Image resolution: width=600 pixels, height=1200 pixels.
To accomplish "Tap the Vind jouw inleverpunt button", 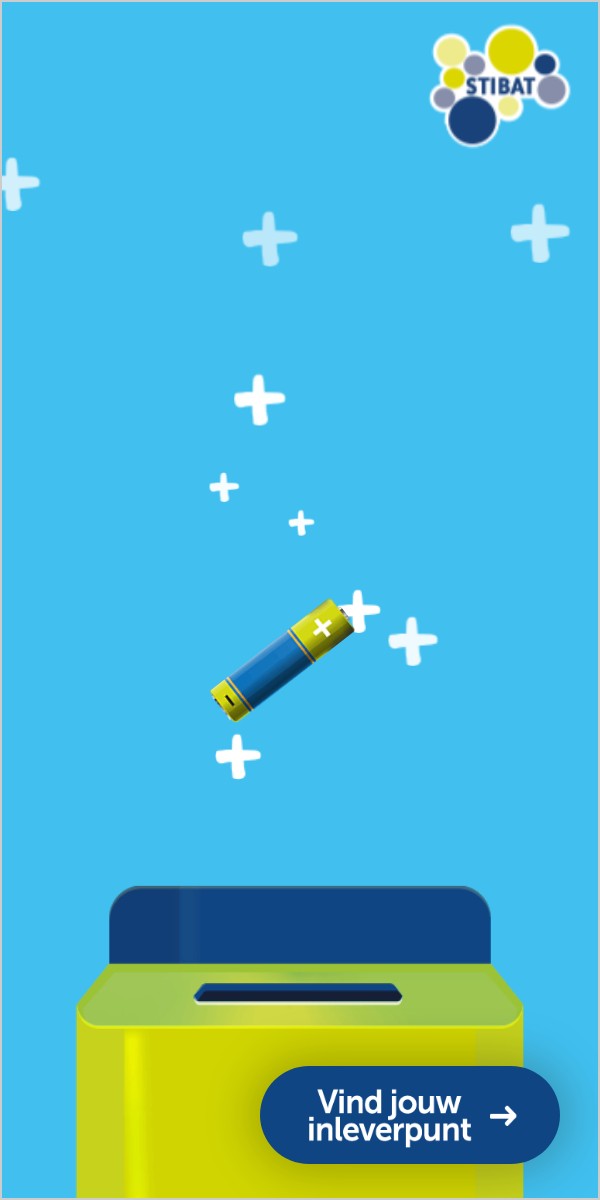I will [410, 1115].
